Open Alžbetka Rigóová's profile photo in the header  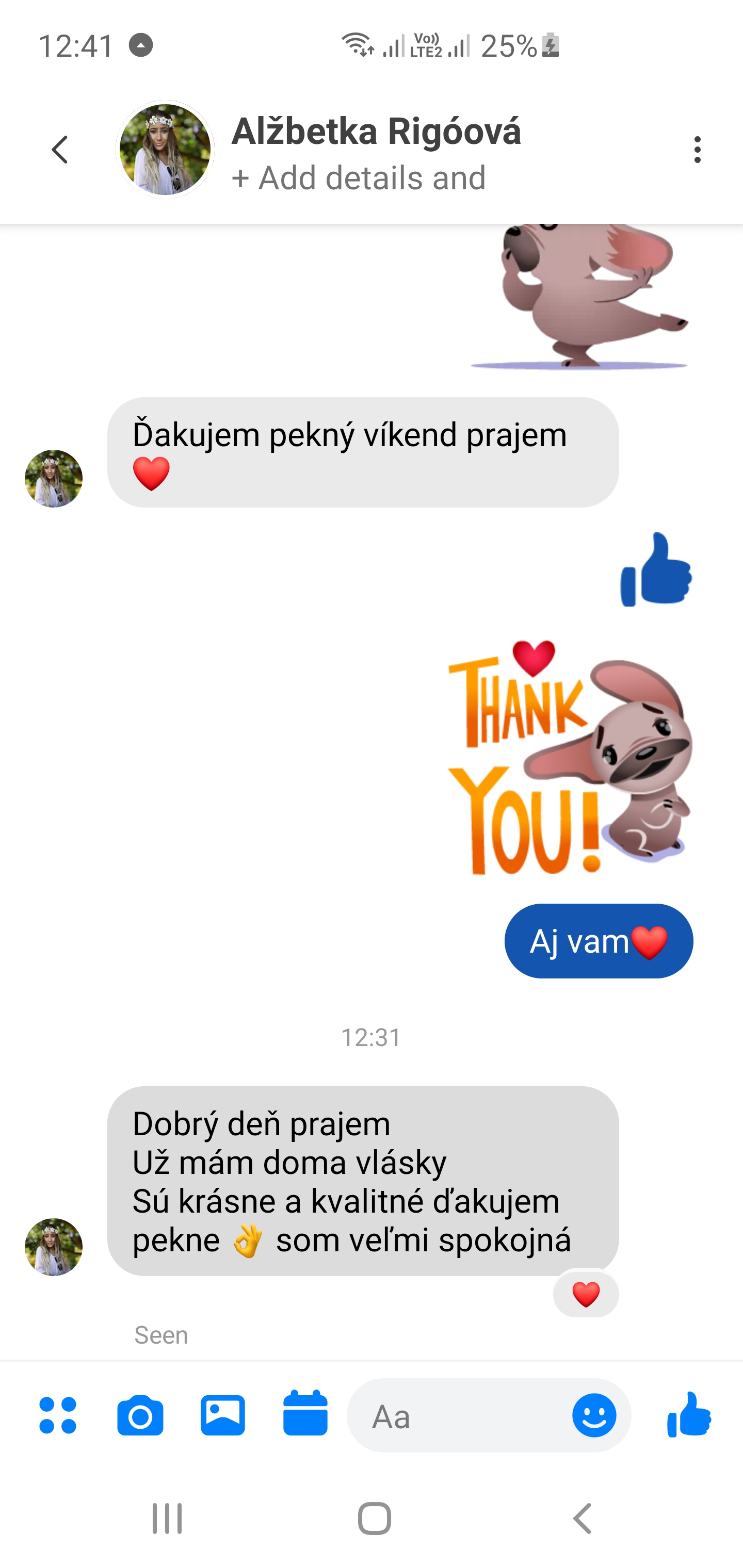[165, 150]
